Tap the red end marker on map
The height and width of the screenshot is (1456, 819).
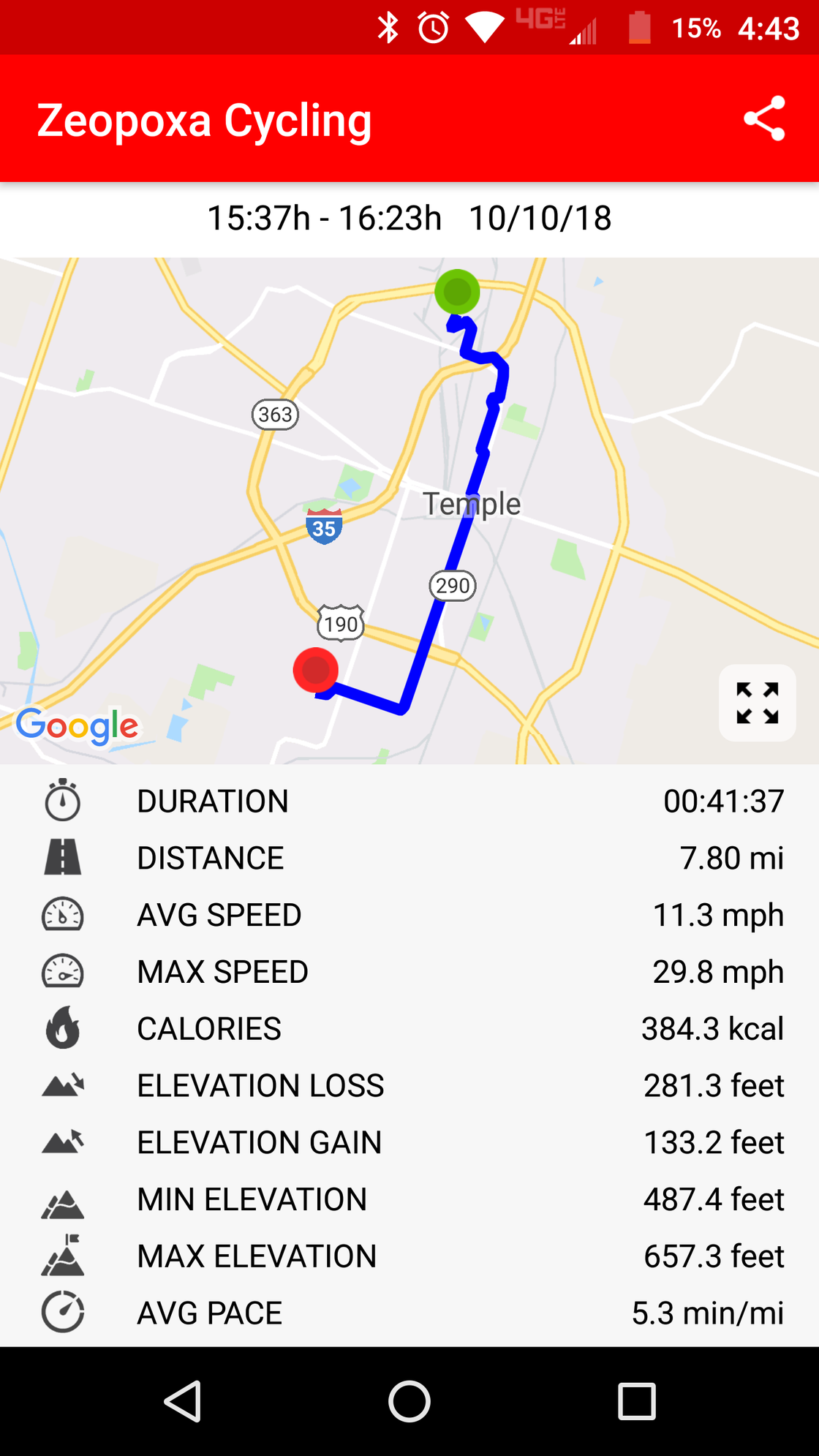tap(315, 670)
